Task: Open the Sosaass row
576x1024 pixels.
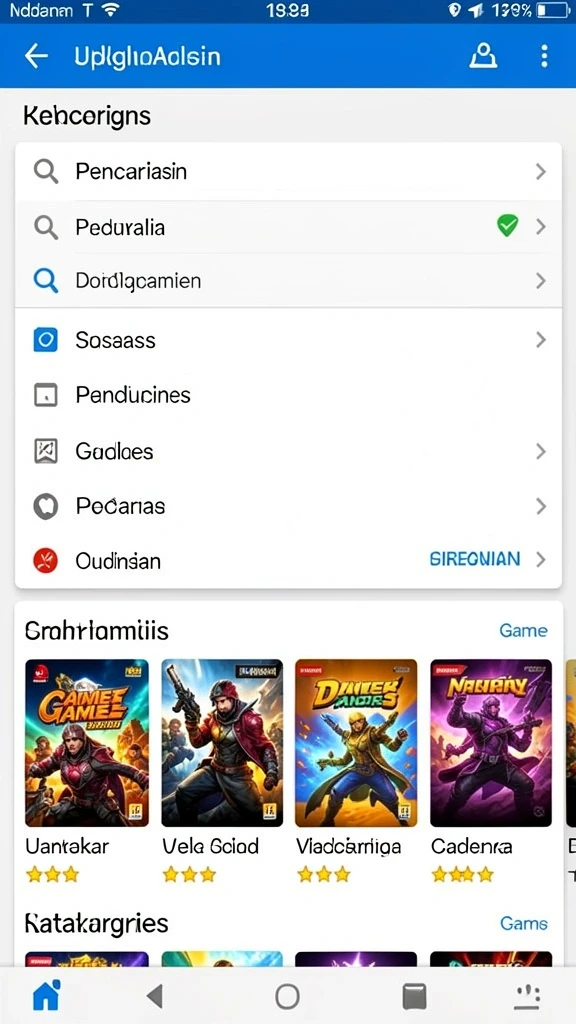Action: tap(288, 340)
